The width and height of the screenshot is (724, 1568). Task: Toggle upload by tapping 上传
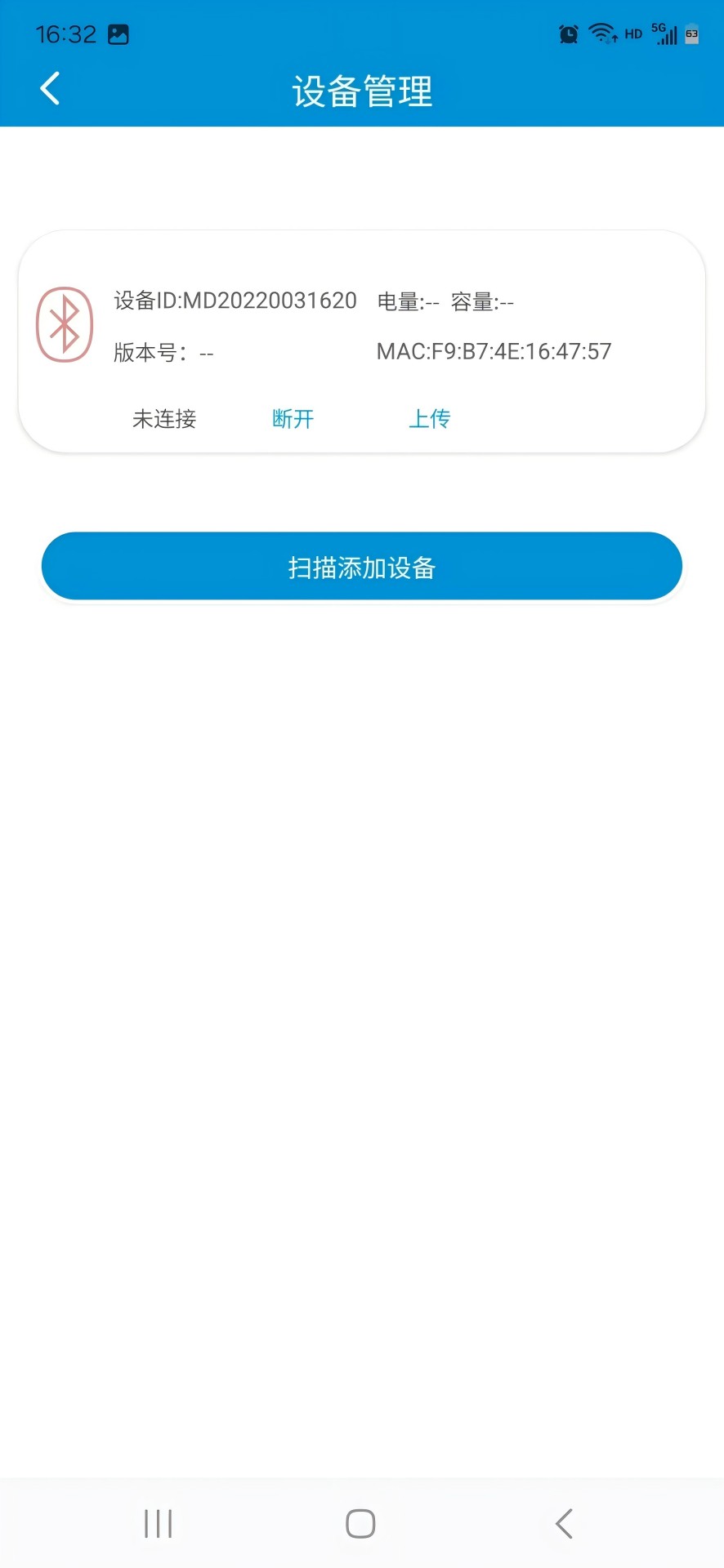click(x=429, y=417)
